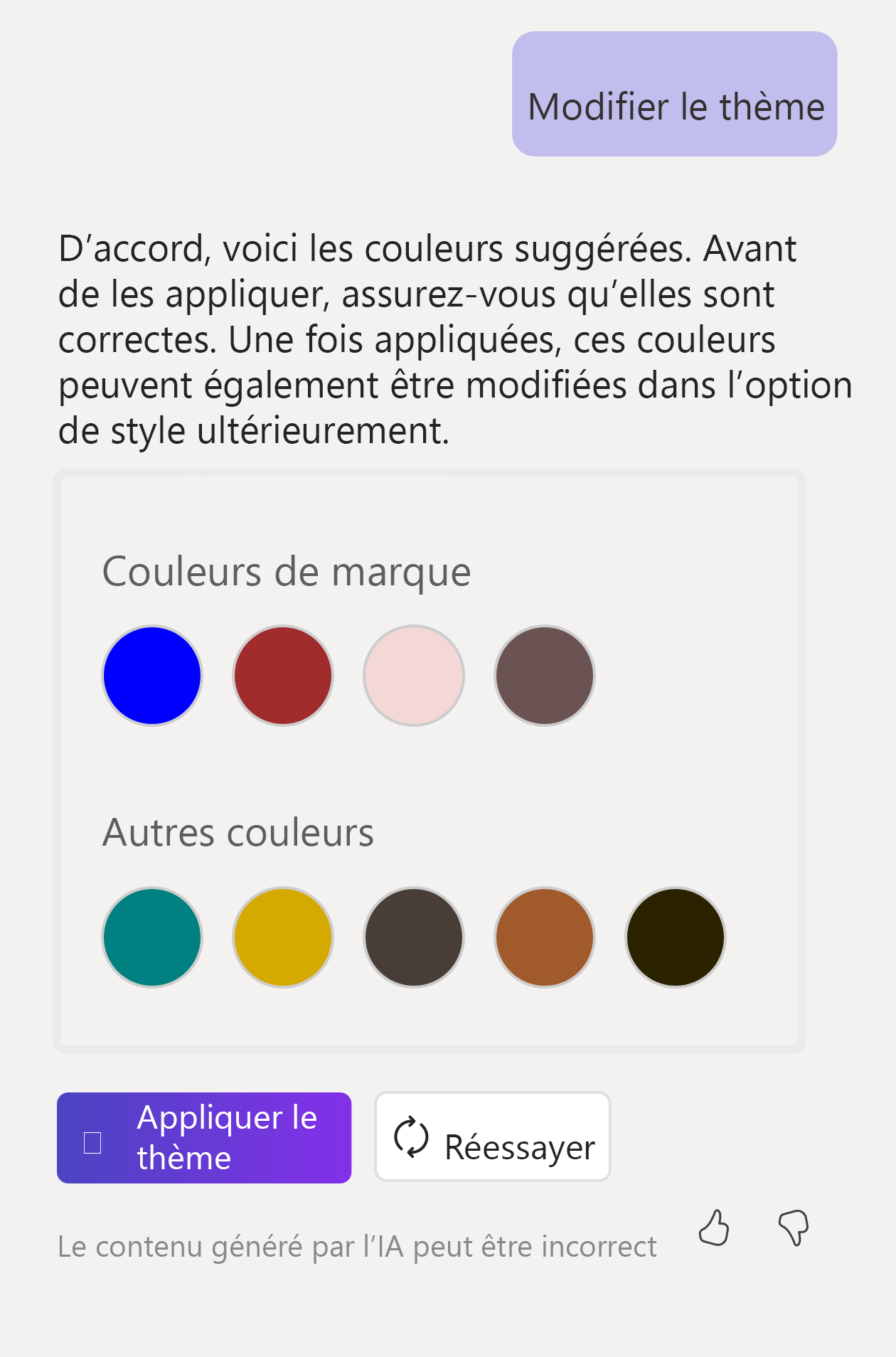Screen dimensions: 896x1357
Task: Give thumbs down feedback
Action: pos(794,1228)
